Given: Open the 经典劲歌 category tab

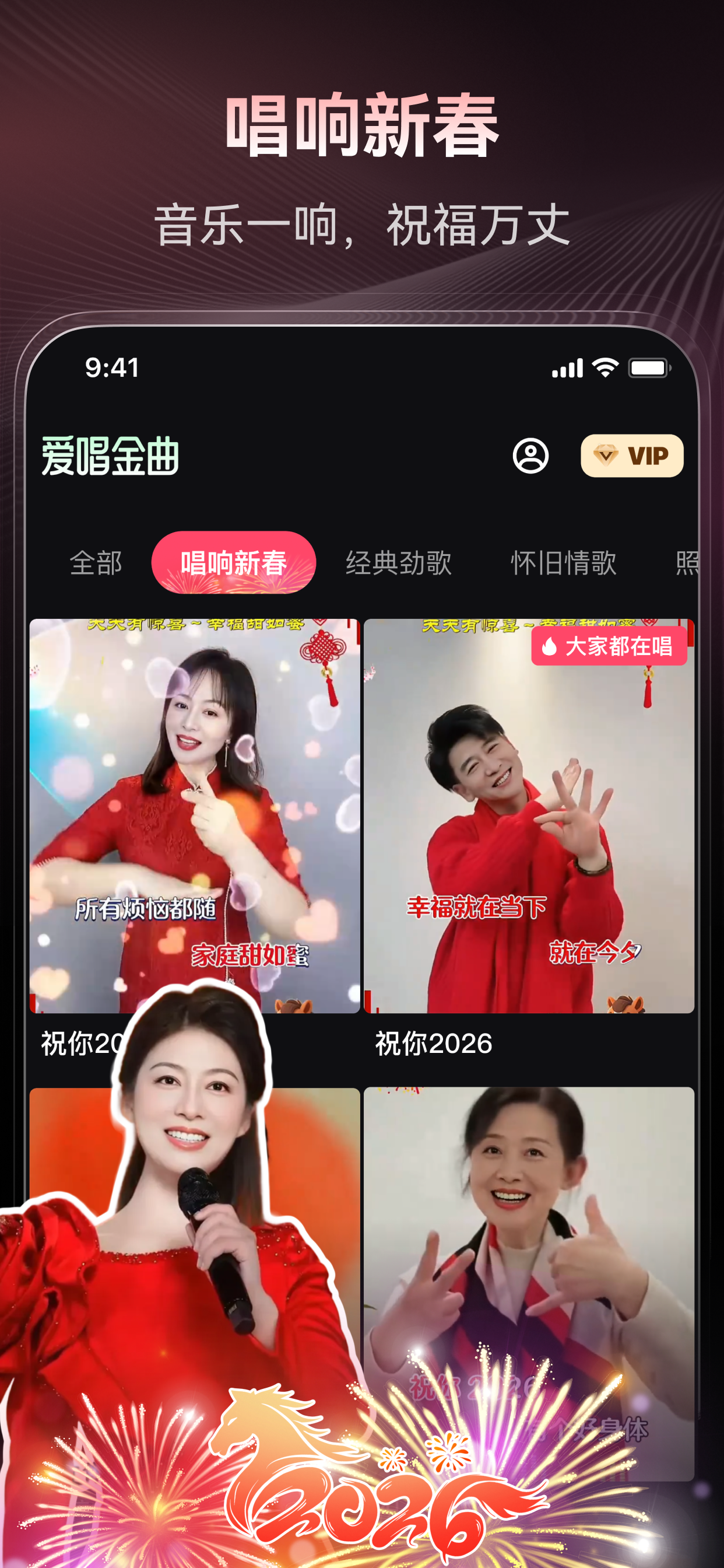Looking at the screenshot, I should tap(399, 563).
